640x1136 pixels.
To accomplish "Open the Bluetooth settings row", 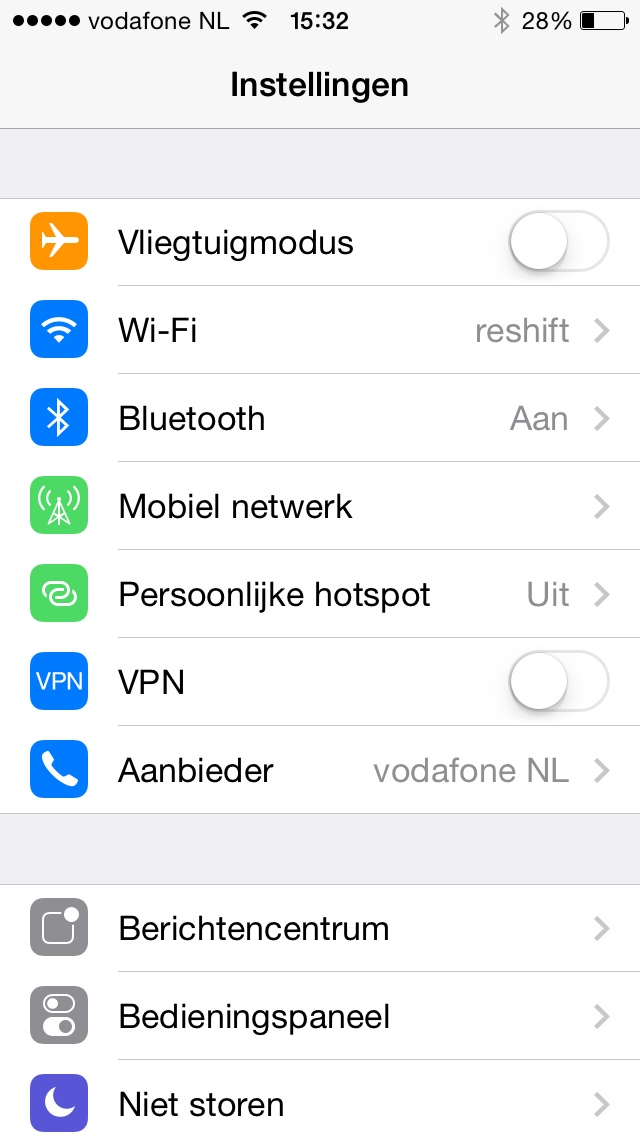I will click(320, 418).
